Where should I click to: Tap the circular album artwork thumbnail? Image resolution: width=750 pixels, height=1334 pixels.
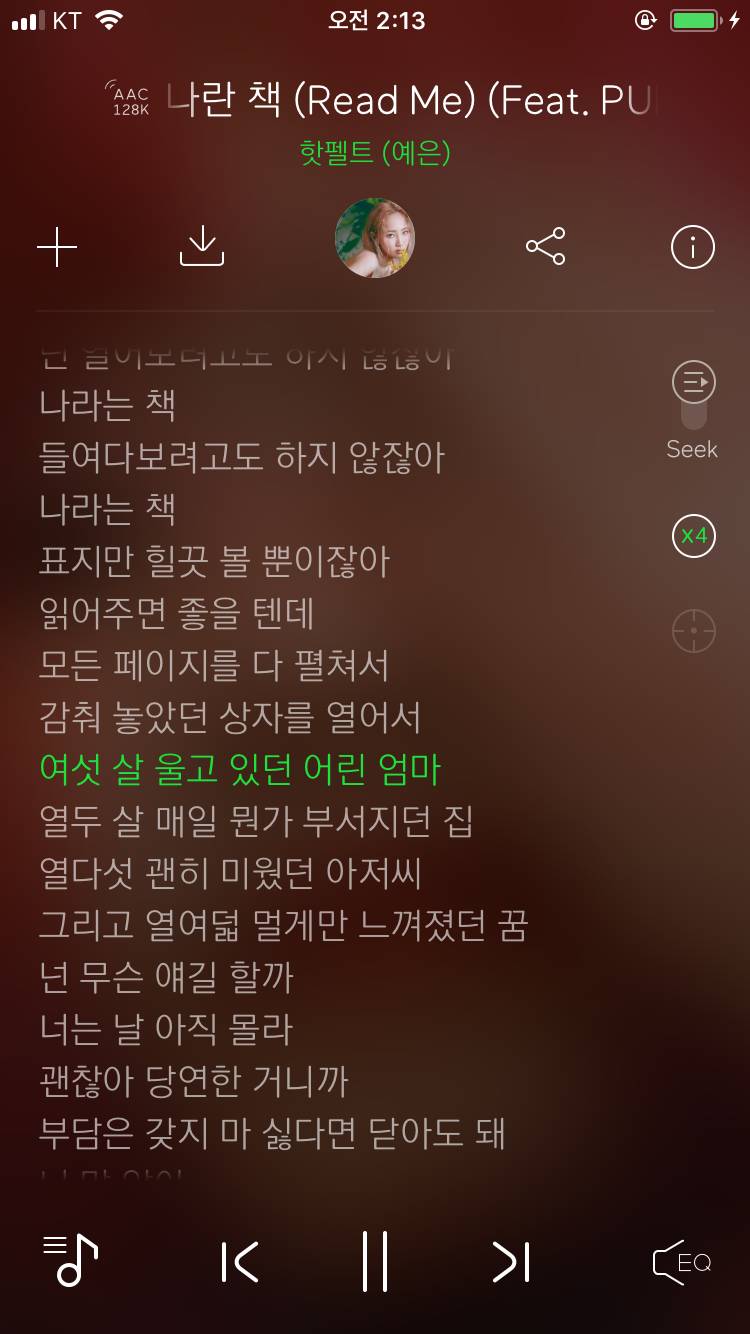point(375,238)
